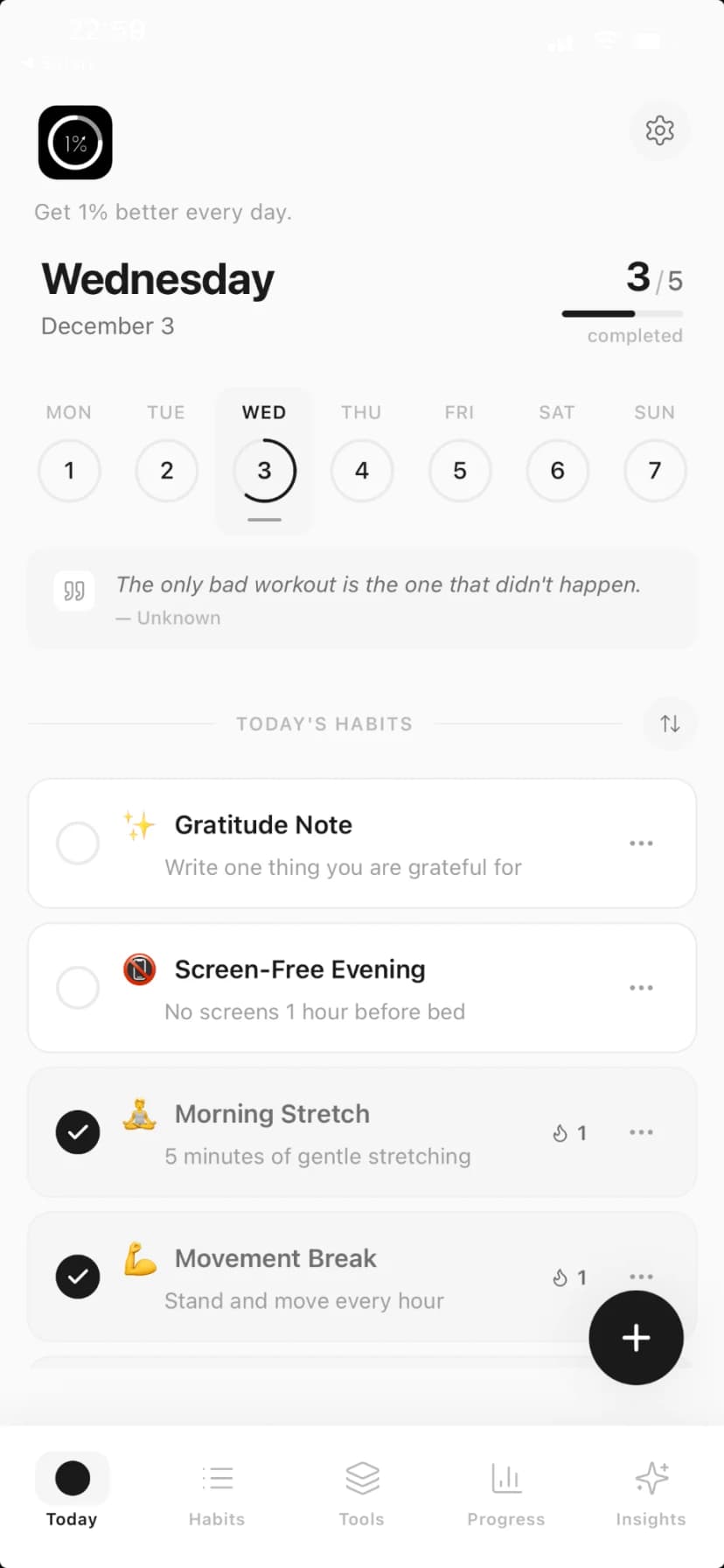Check off Screen-Free Evening habit
Screen dimensions: 724x1568
click(x=78, y=988)
